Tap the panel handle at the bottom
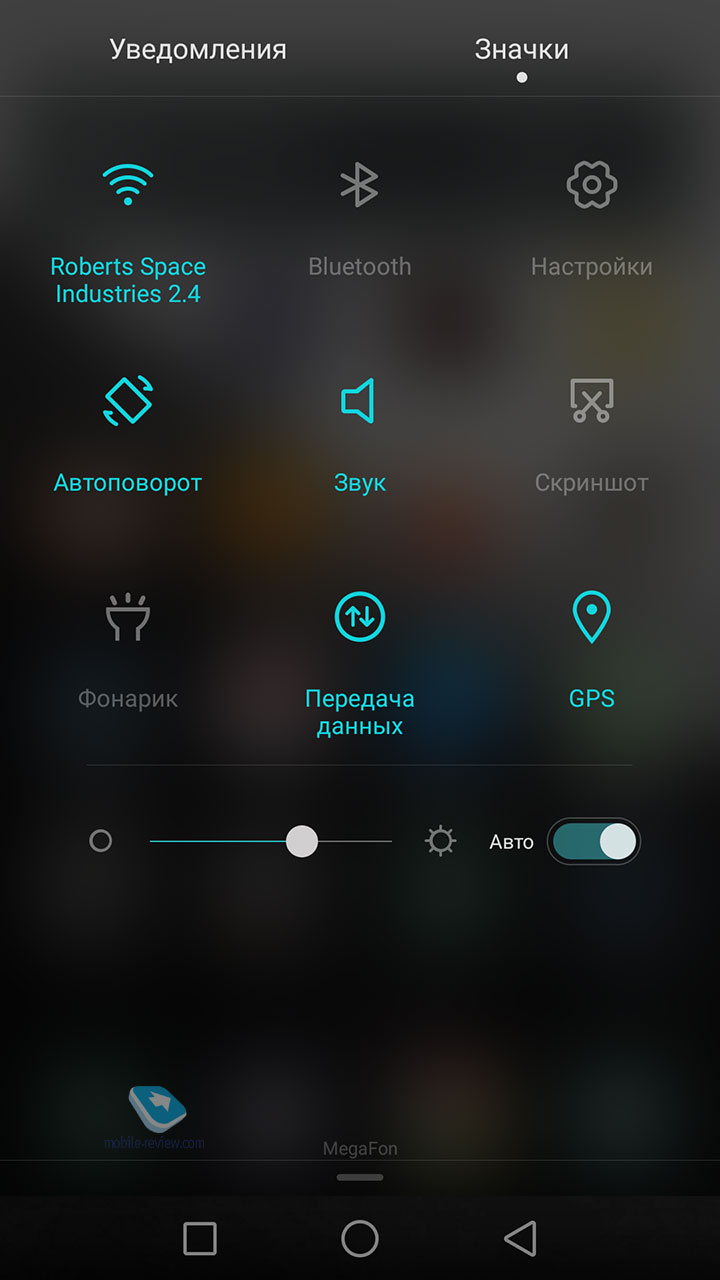Viewport: 720px width, 1280px height. point(360,1177)
